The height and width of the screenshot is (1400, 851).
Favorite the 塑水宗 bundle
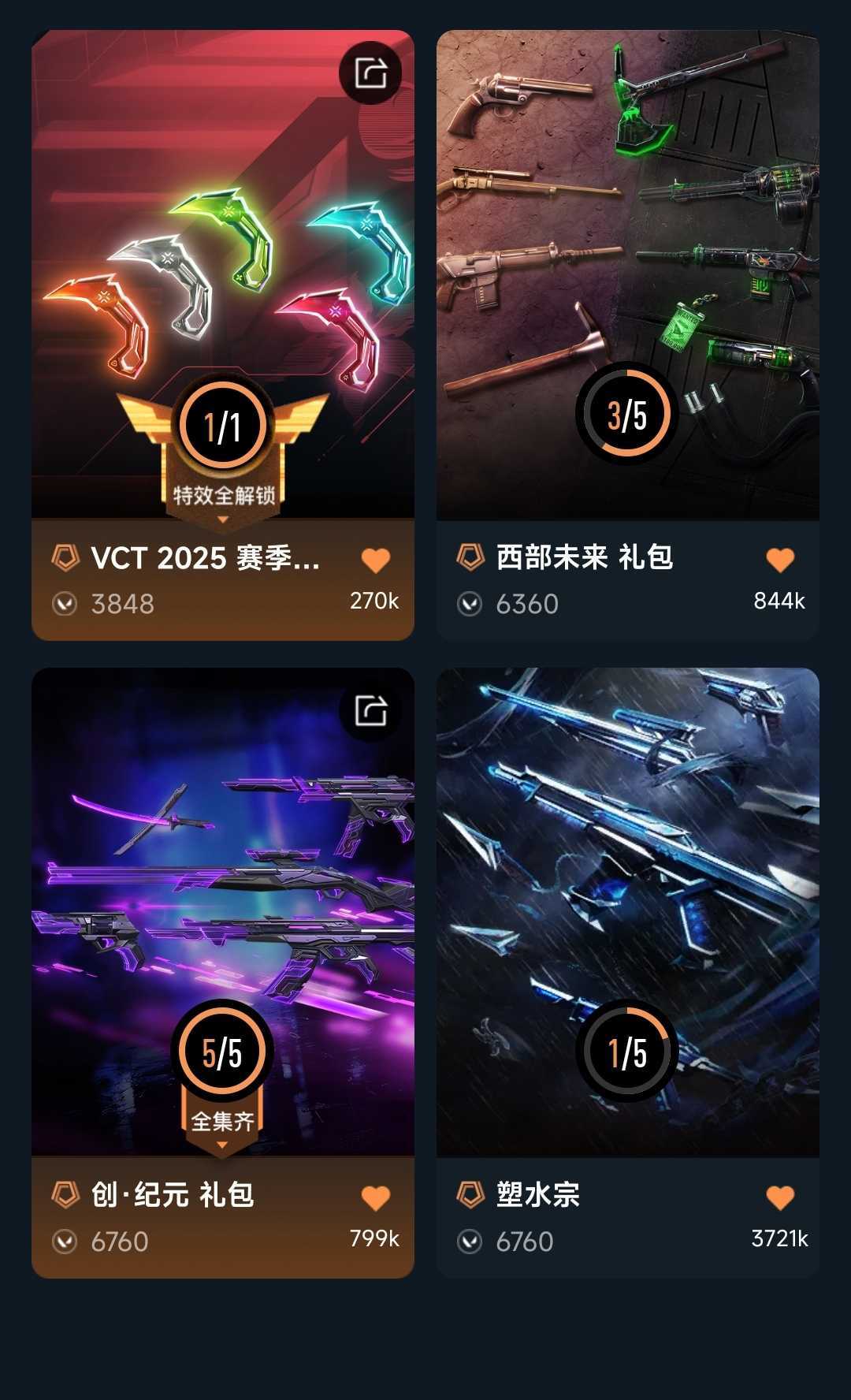(x=780, y=1197)
